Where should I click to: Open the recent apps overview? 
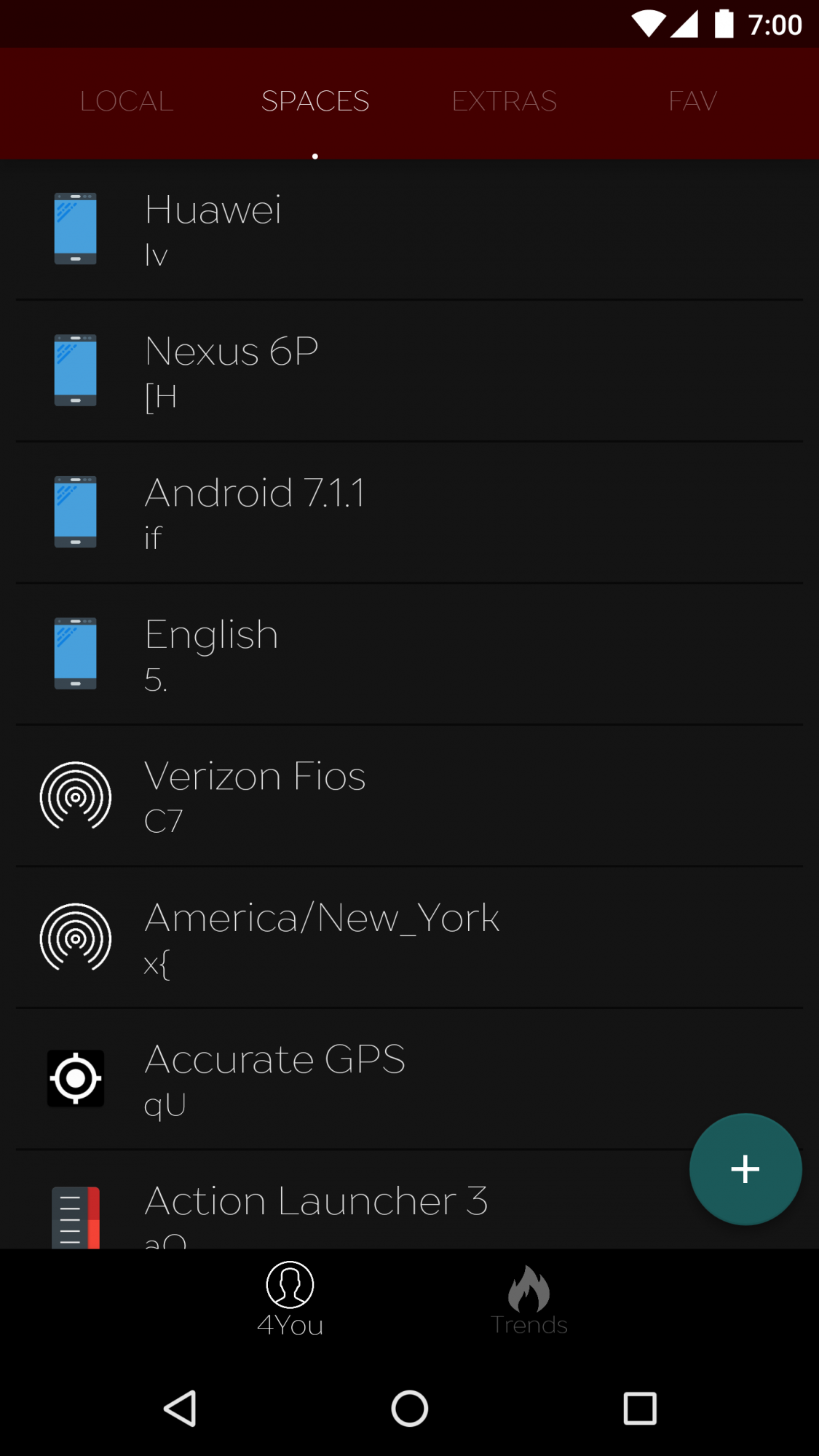[640, 1408]
